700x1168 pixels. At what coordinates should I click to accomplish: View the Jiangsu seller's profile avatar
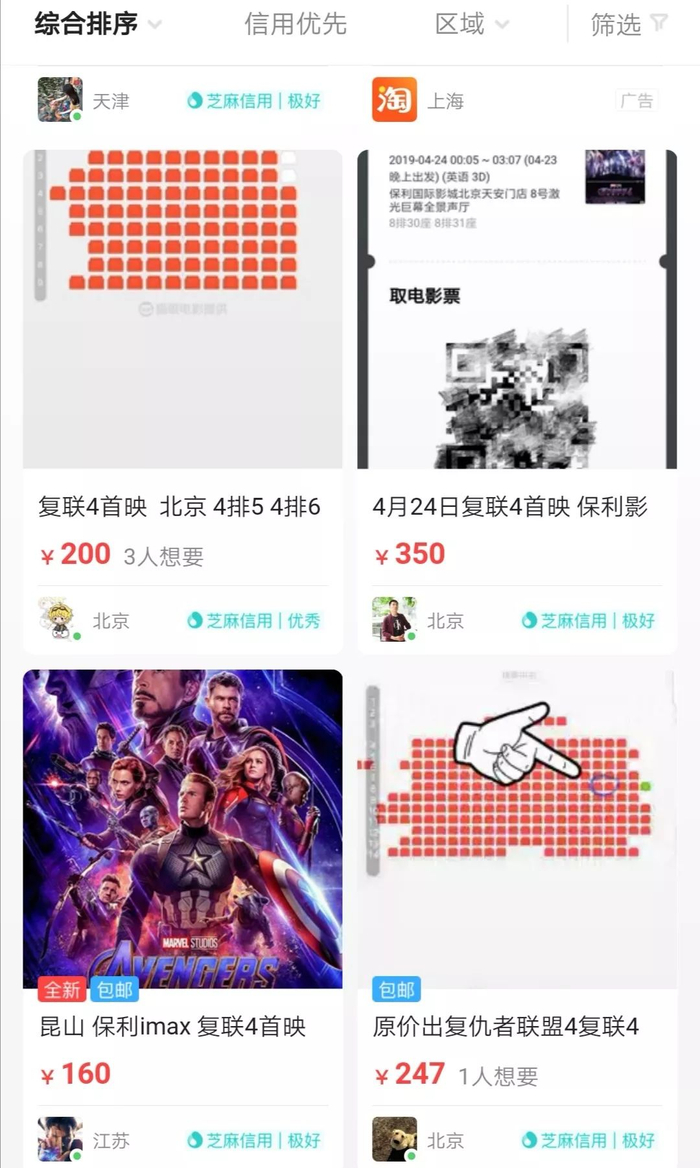coord(60,1139)
